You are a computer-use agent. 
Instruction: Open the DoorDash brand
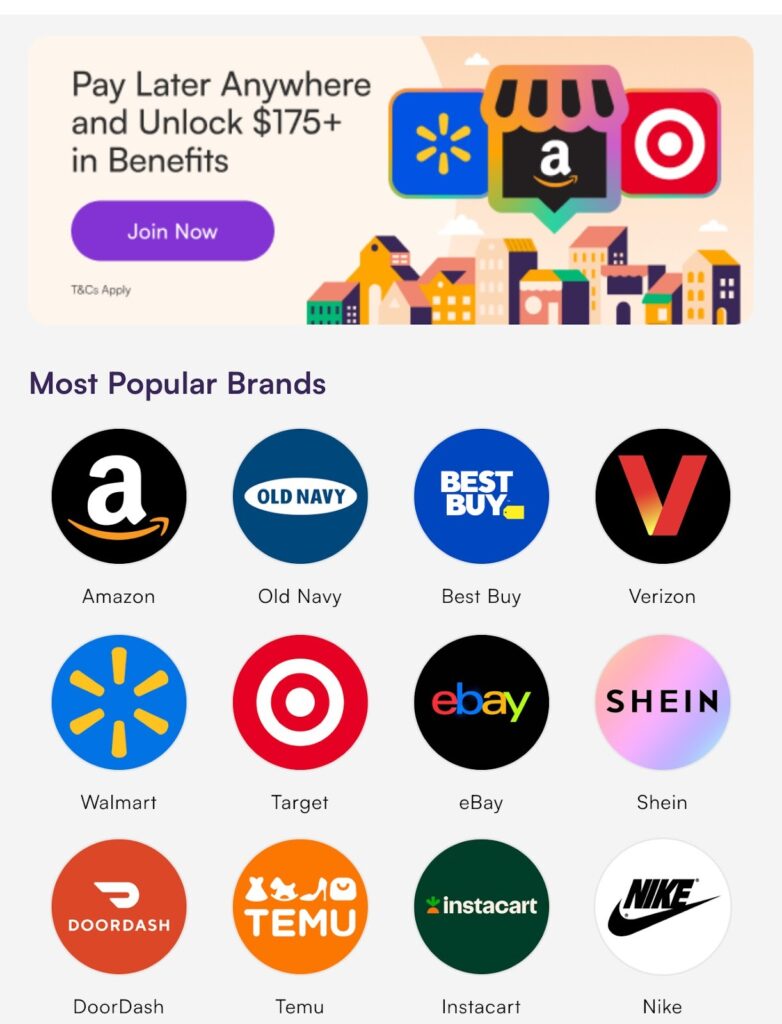[x=119, y=906]
